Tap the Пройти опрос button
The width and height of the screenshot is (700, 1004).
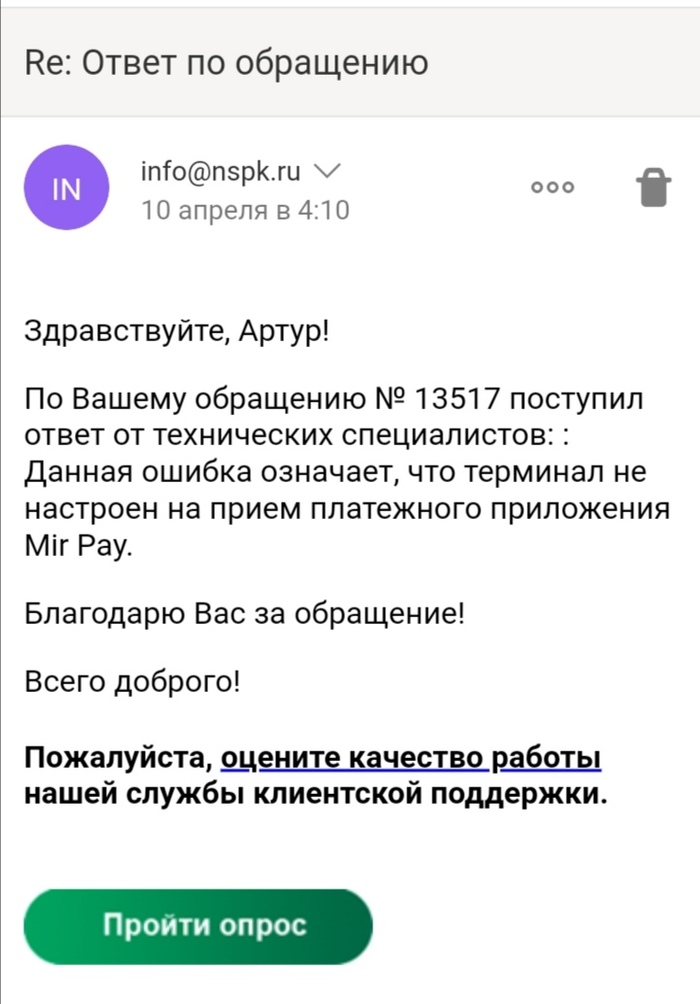(198, 925)
